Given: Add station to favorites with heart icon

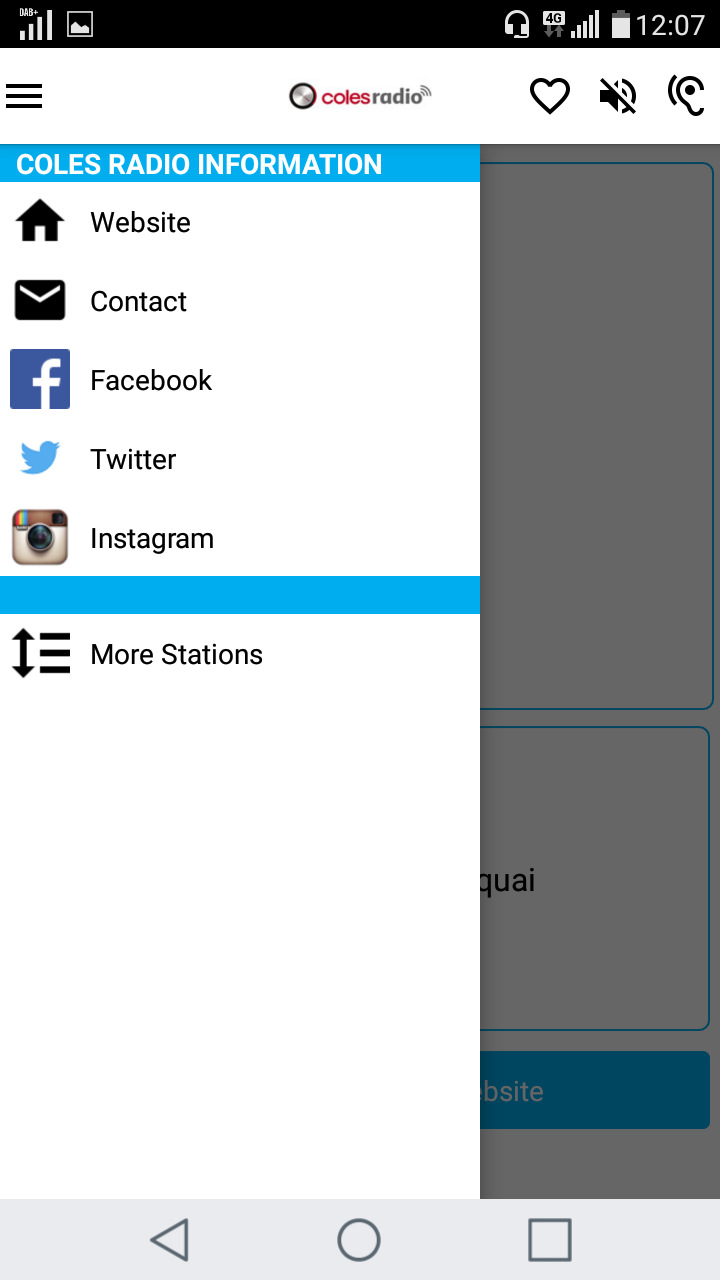Looking at the screenshot, I should [x=549, y=96].
